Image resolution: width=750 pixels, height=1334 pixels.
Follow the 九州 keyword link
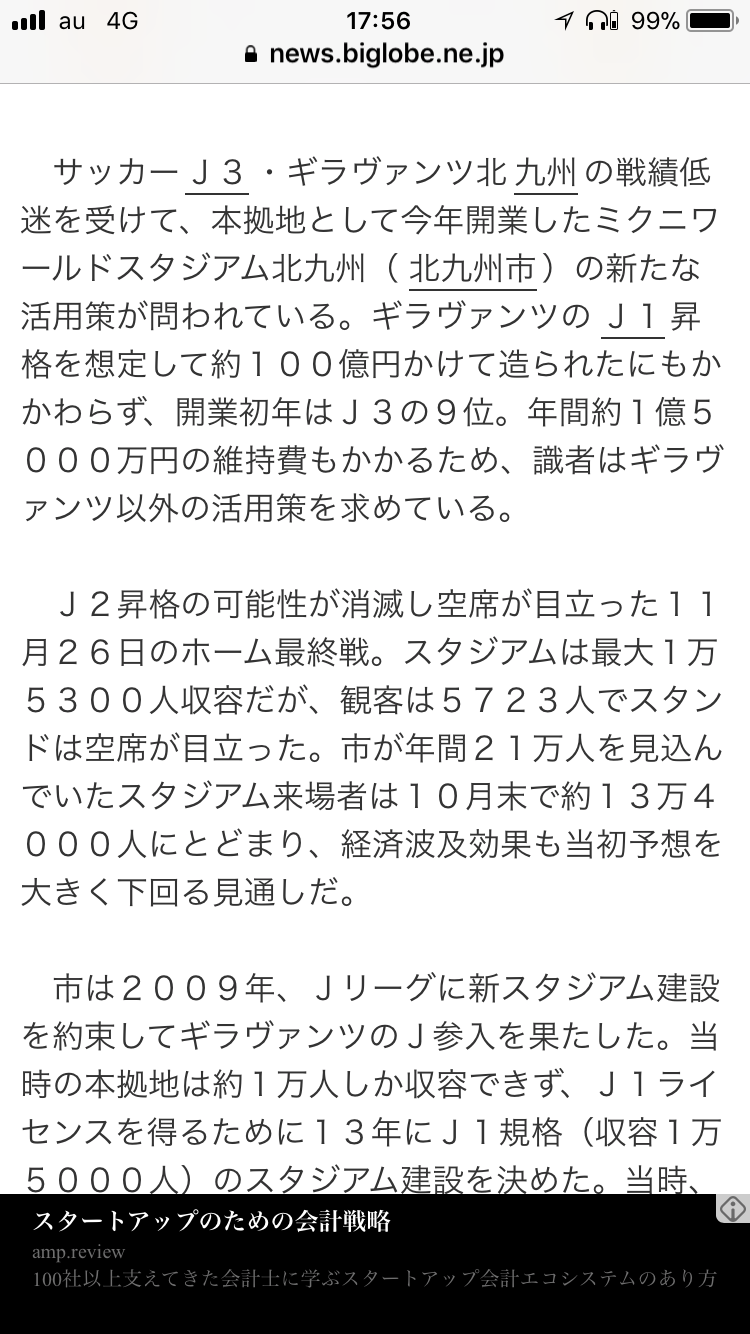pyautogui.click(x=546, y=172)
